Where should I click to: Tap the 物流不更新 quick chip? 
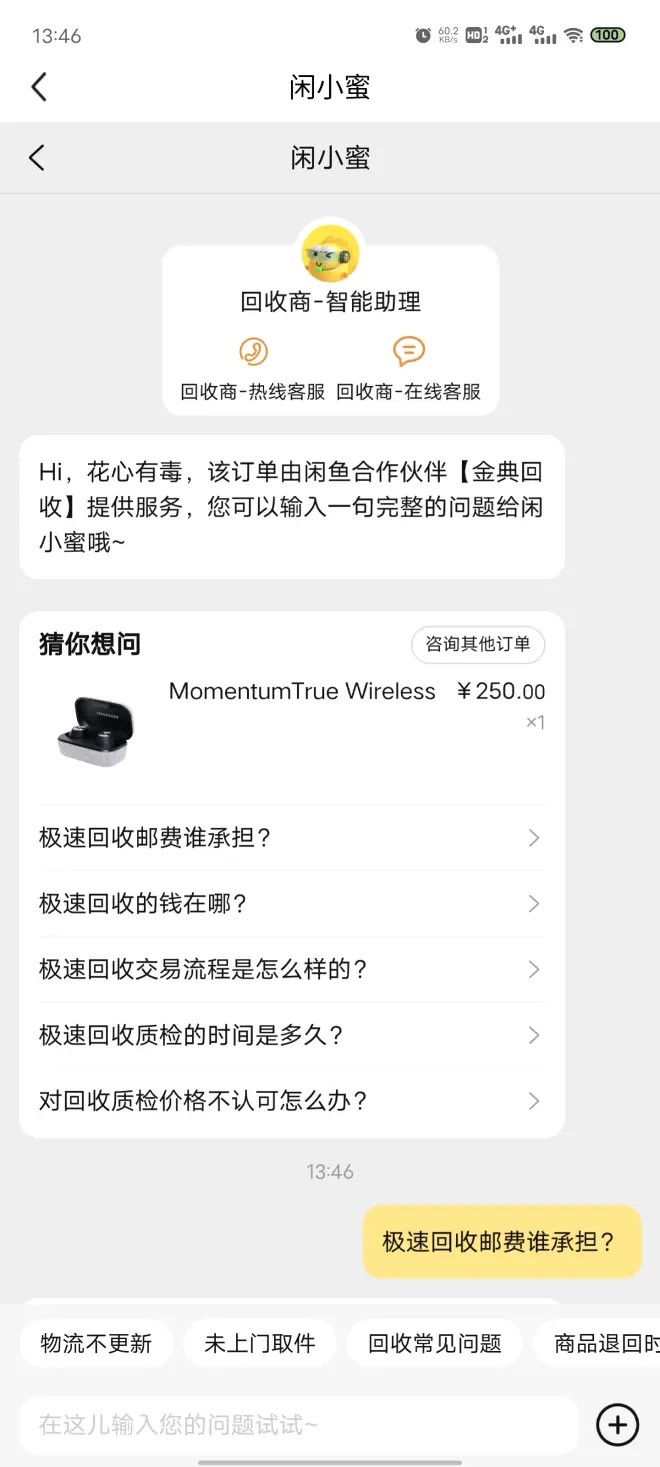coord(96,1344)
